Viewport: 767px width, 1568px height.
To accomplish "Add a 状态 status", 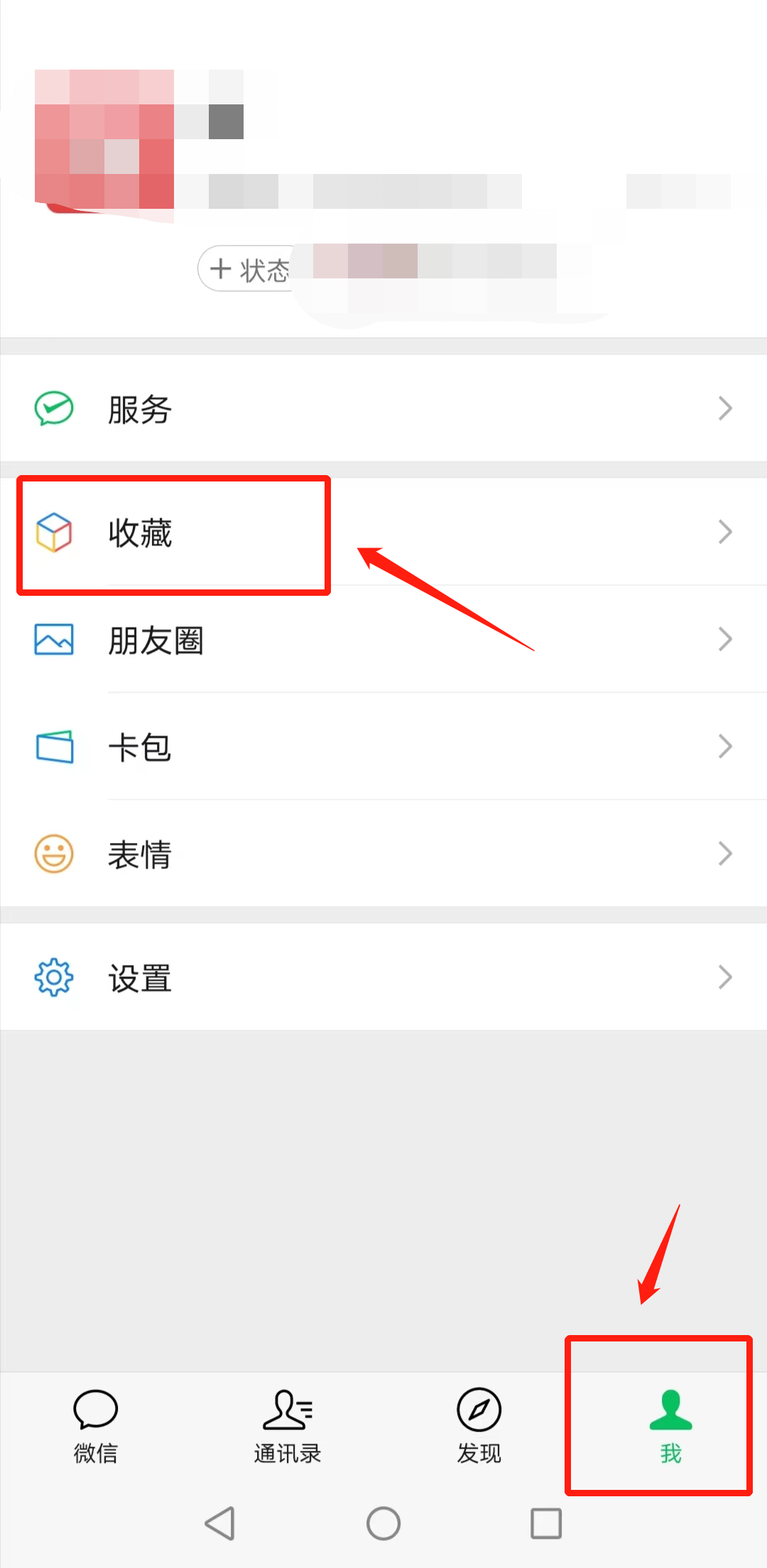I will point(246,269).
